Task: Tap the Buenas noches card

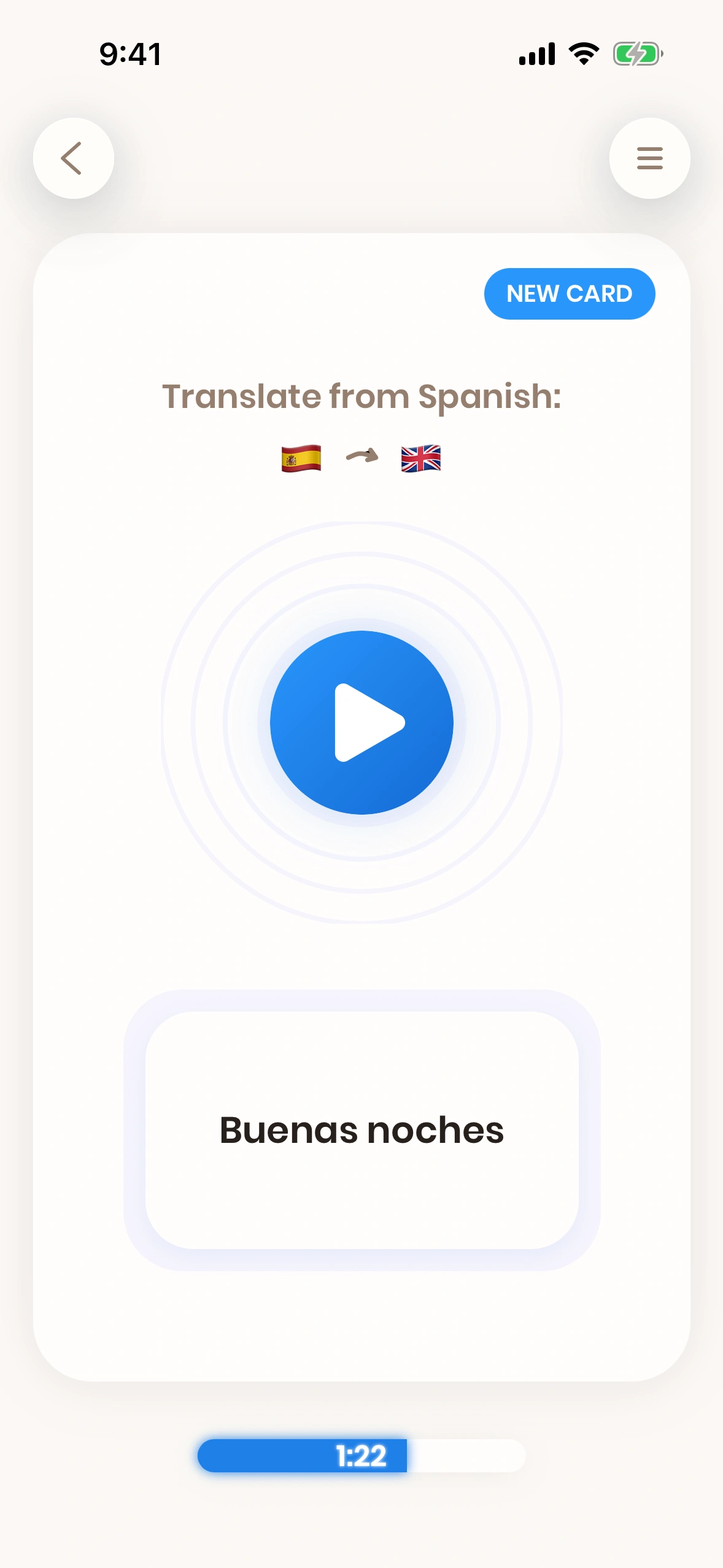Action: pyautogui.click(x=361, y=1130)
